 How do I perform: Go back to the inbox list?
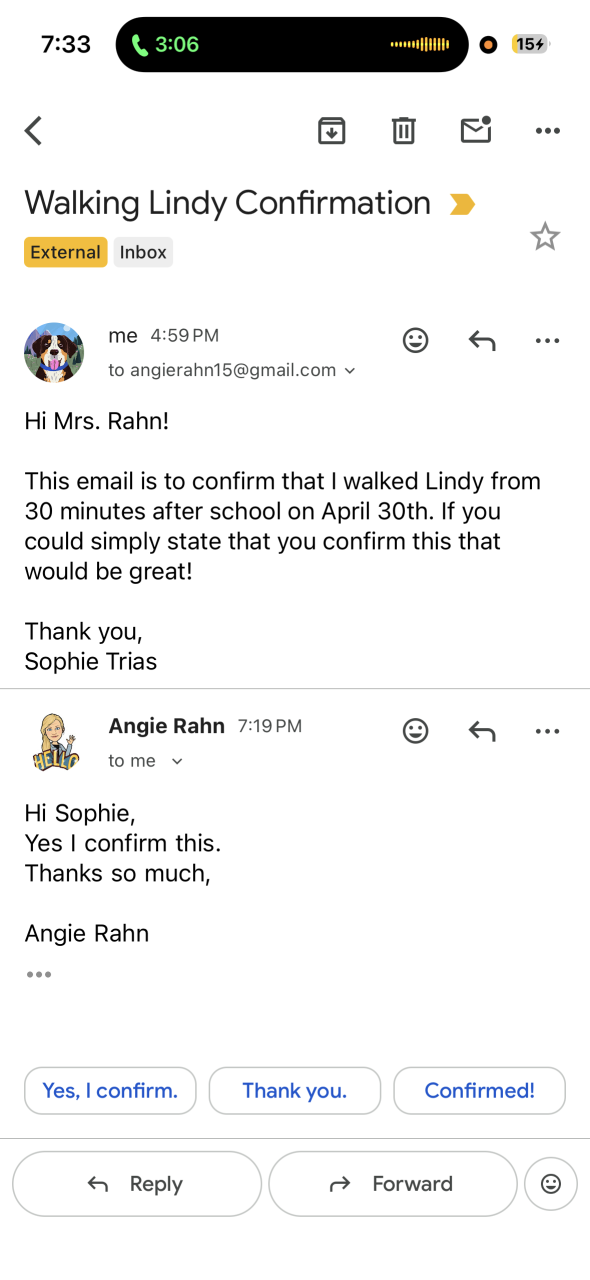[x=34, y=130]
